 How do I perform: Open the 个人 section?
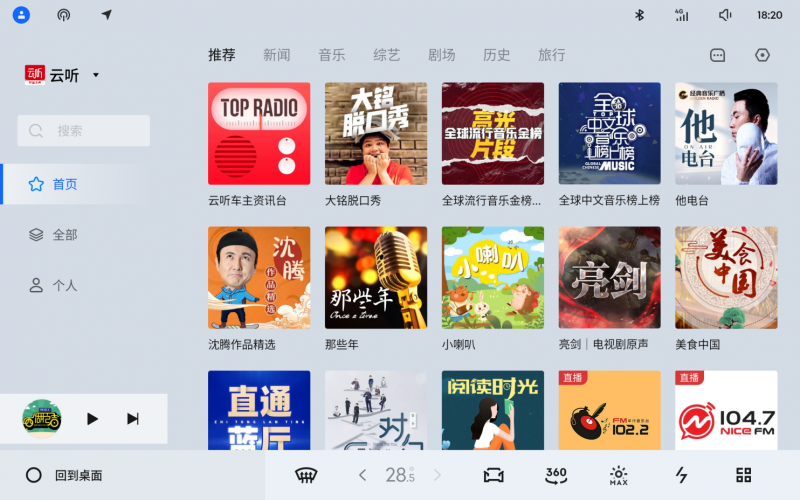pyautogui.click(x=65, y=285)
